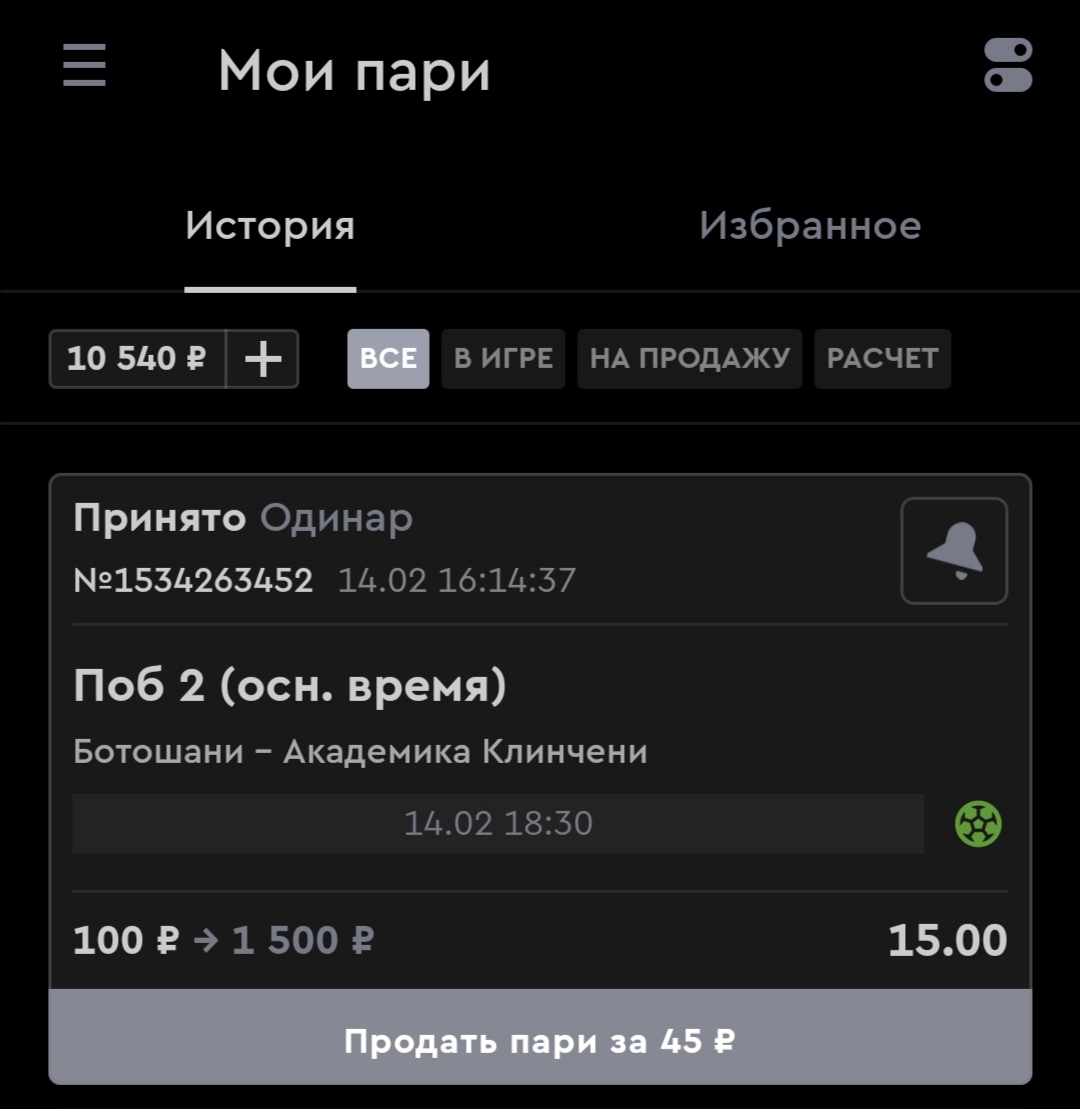Click the bell notification icon on the bet card
This screenshot has width=1080, height=1109.
953,551
